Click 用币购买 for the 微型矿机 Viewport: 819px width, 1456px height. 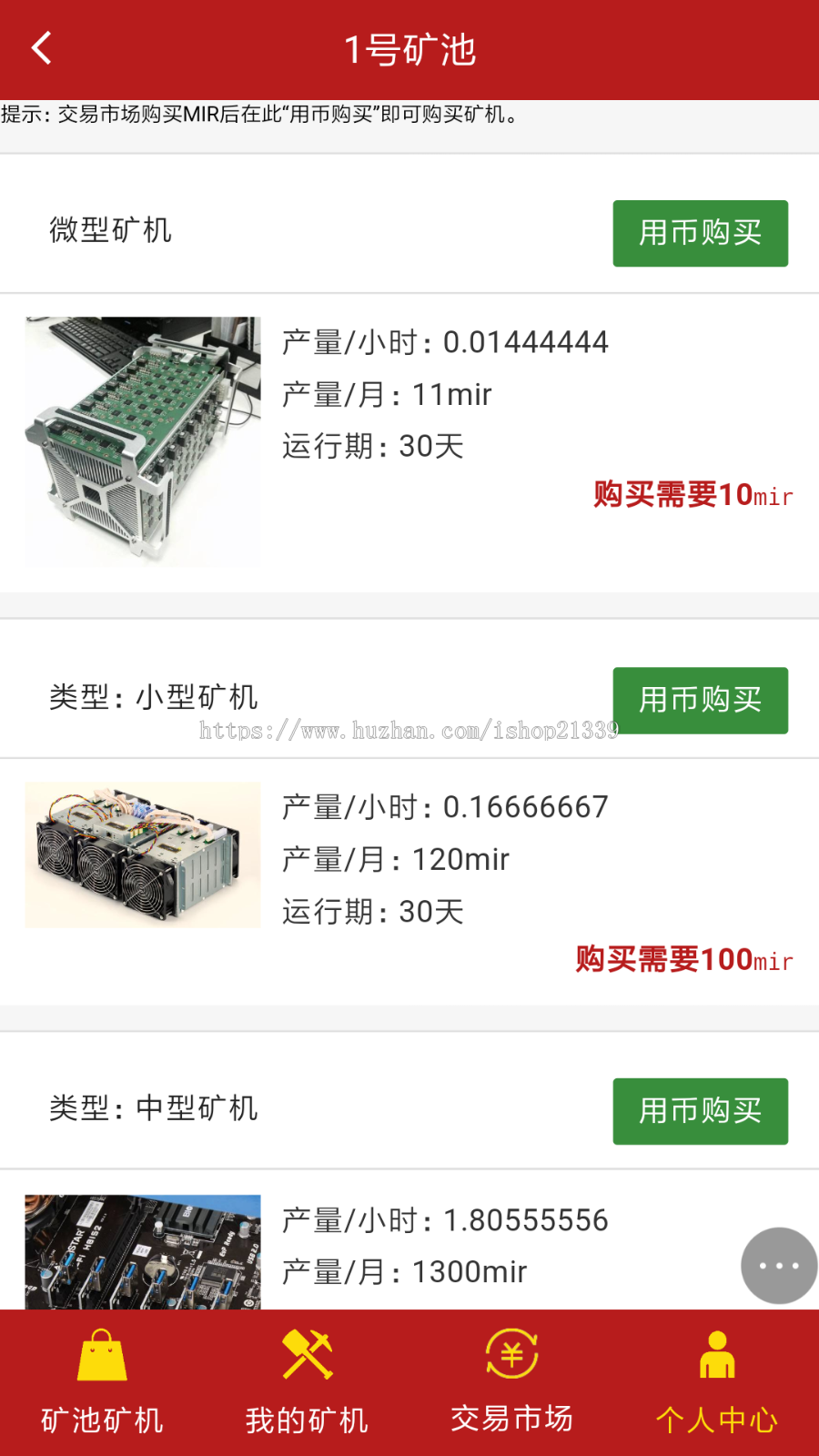700,234
